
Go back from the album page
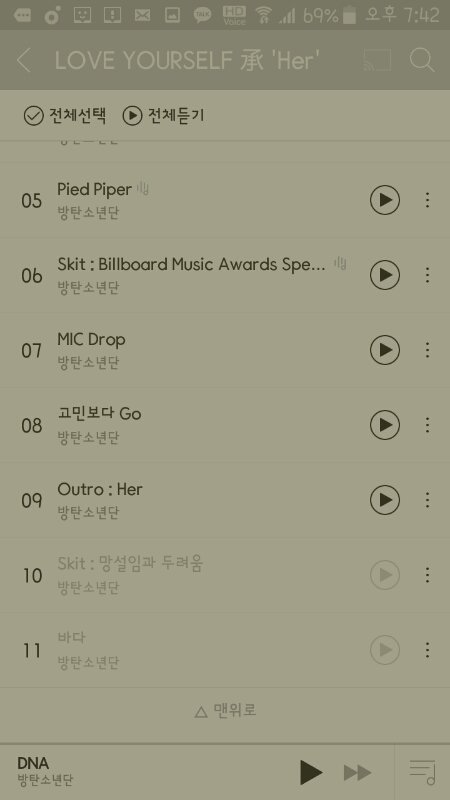point(24,61)
